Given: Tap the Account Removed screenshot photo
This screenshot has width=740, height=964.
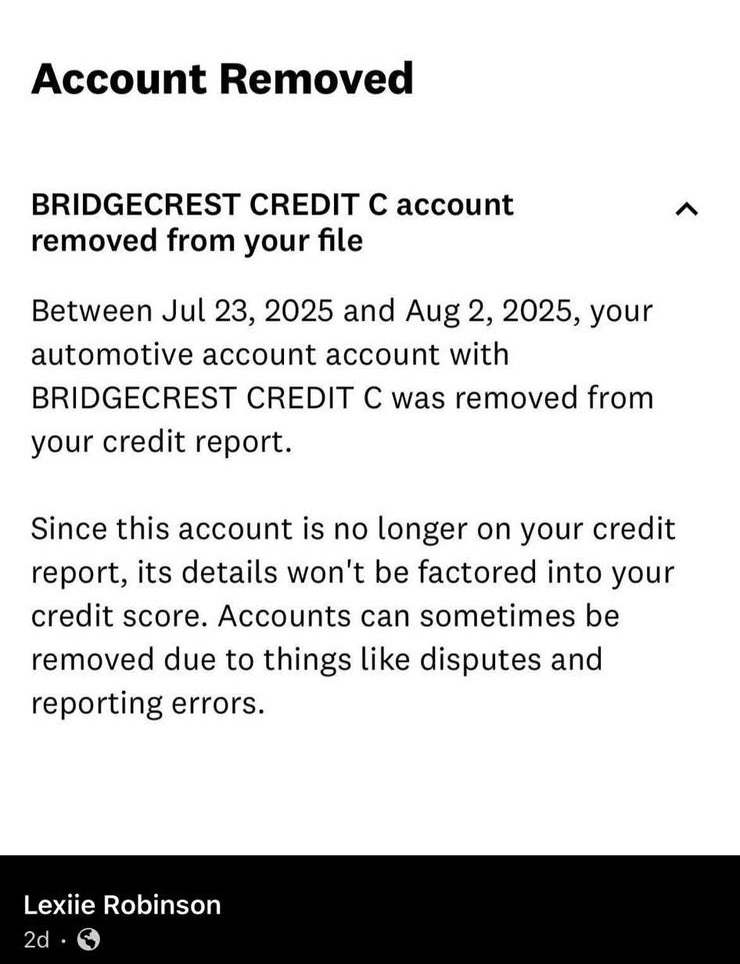Looking at the screenshot, I should [x=370, y=430].
